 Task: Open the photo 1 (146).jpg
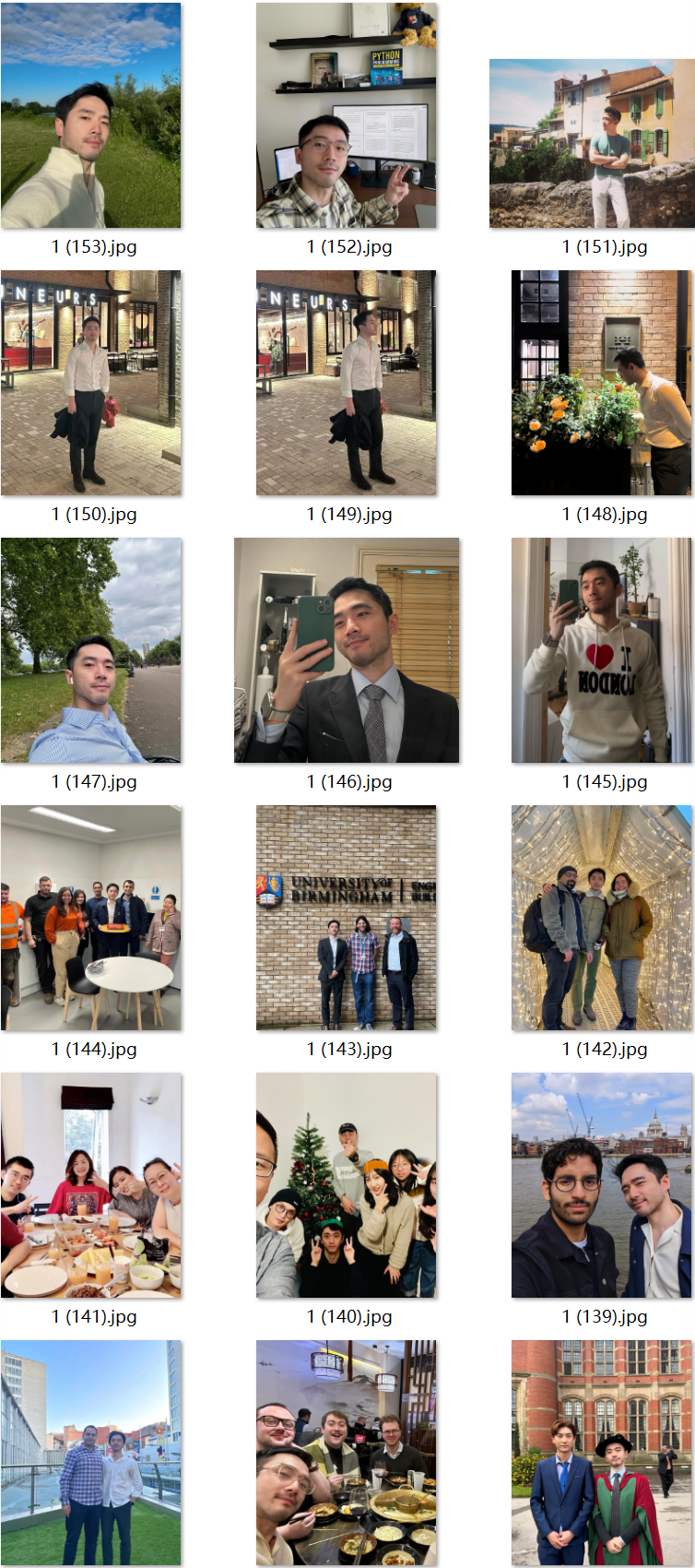pyautogui.click(x=346, y=650)
